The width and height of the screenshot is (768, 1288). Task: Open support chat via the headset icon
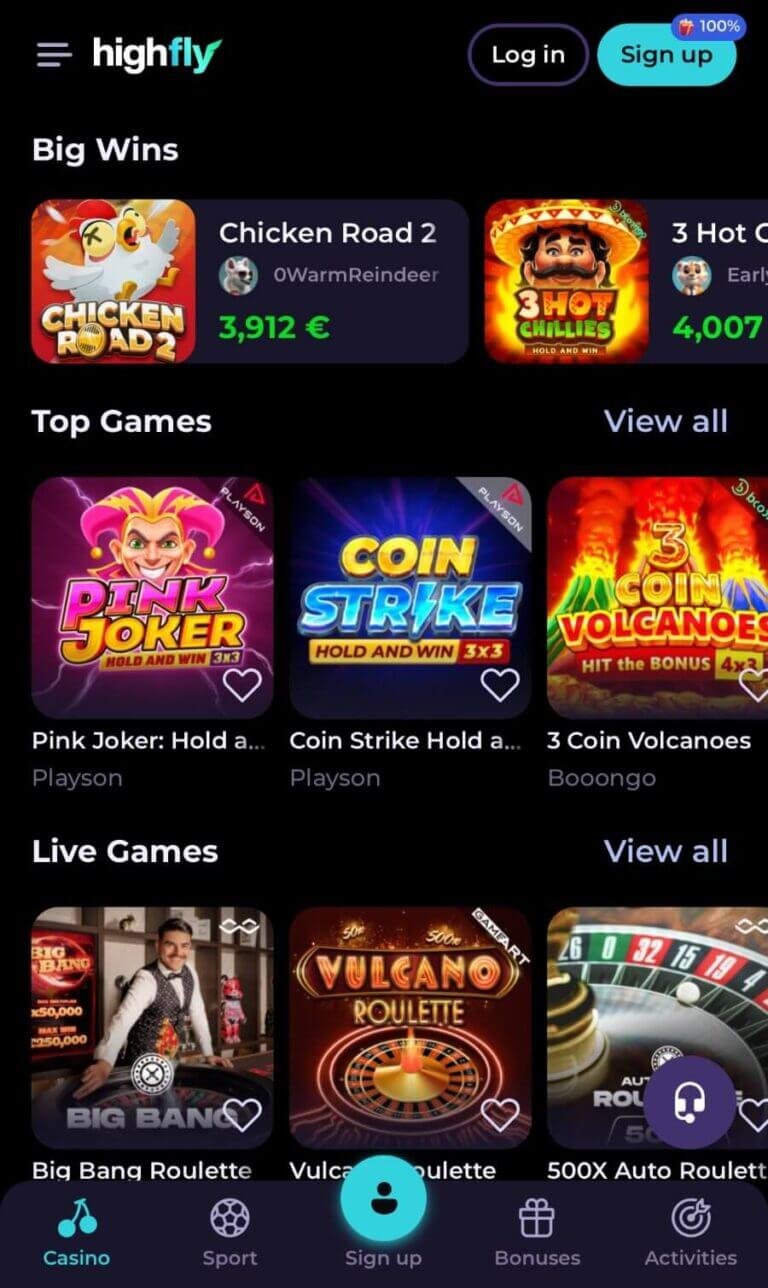(x=690, y=1103)
